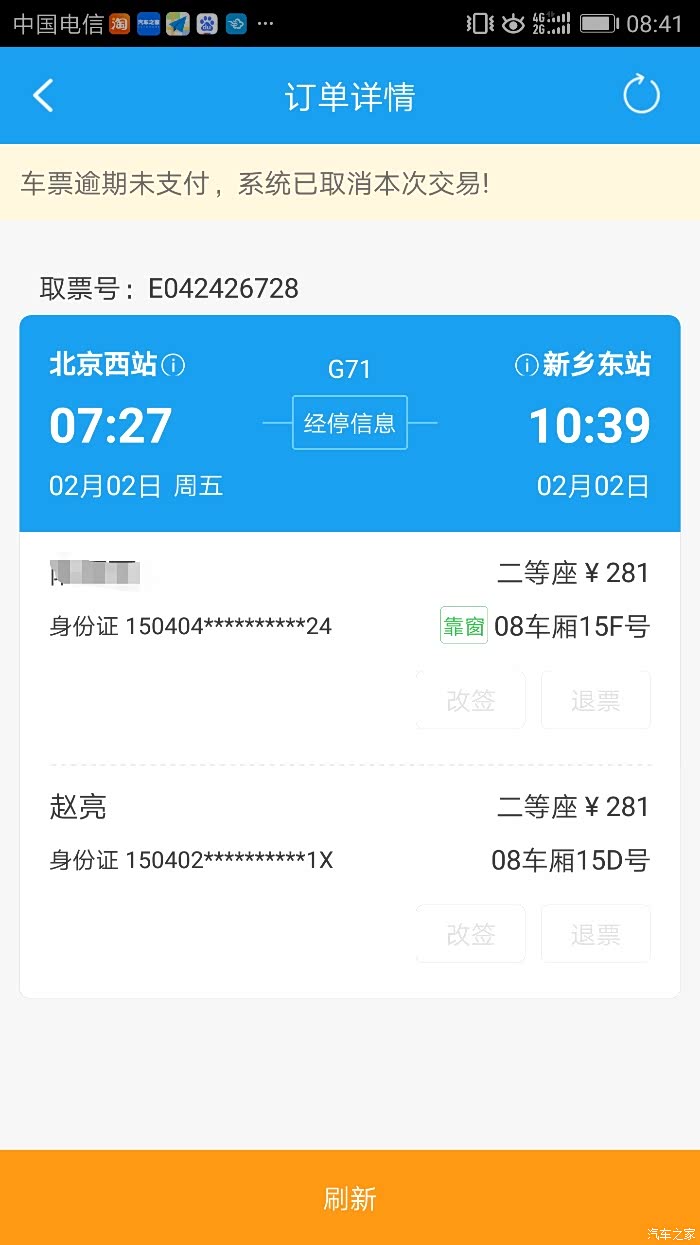View info for 北京西站 departure station

click(174, 365)
